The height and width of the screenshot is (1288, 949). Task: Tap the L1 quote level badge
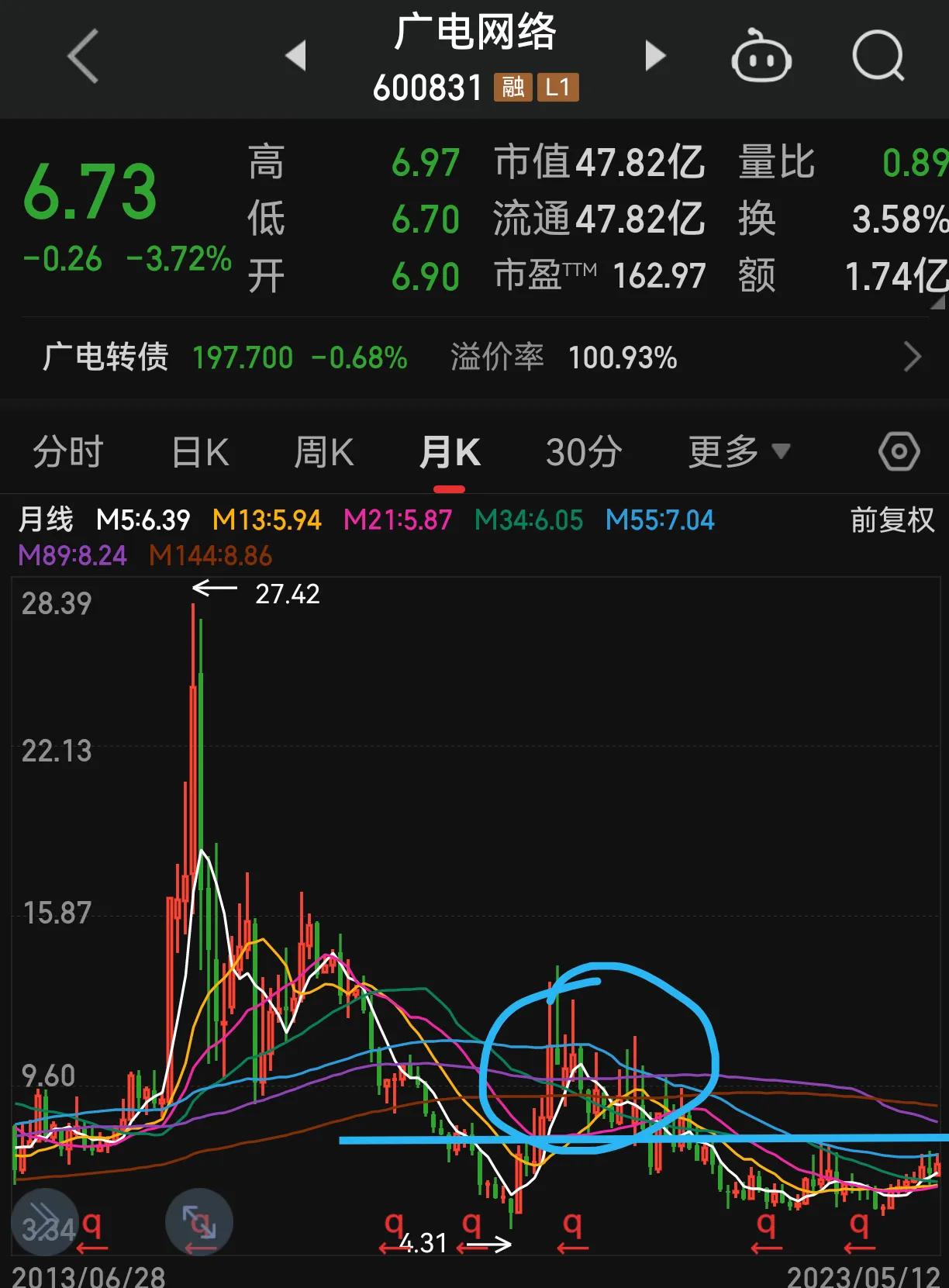pyautogui.click(x=560, y=88)
